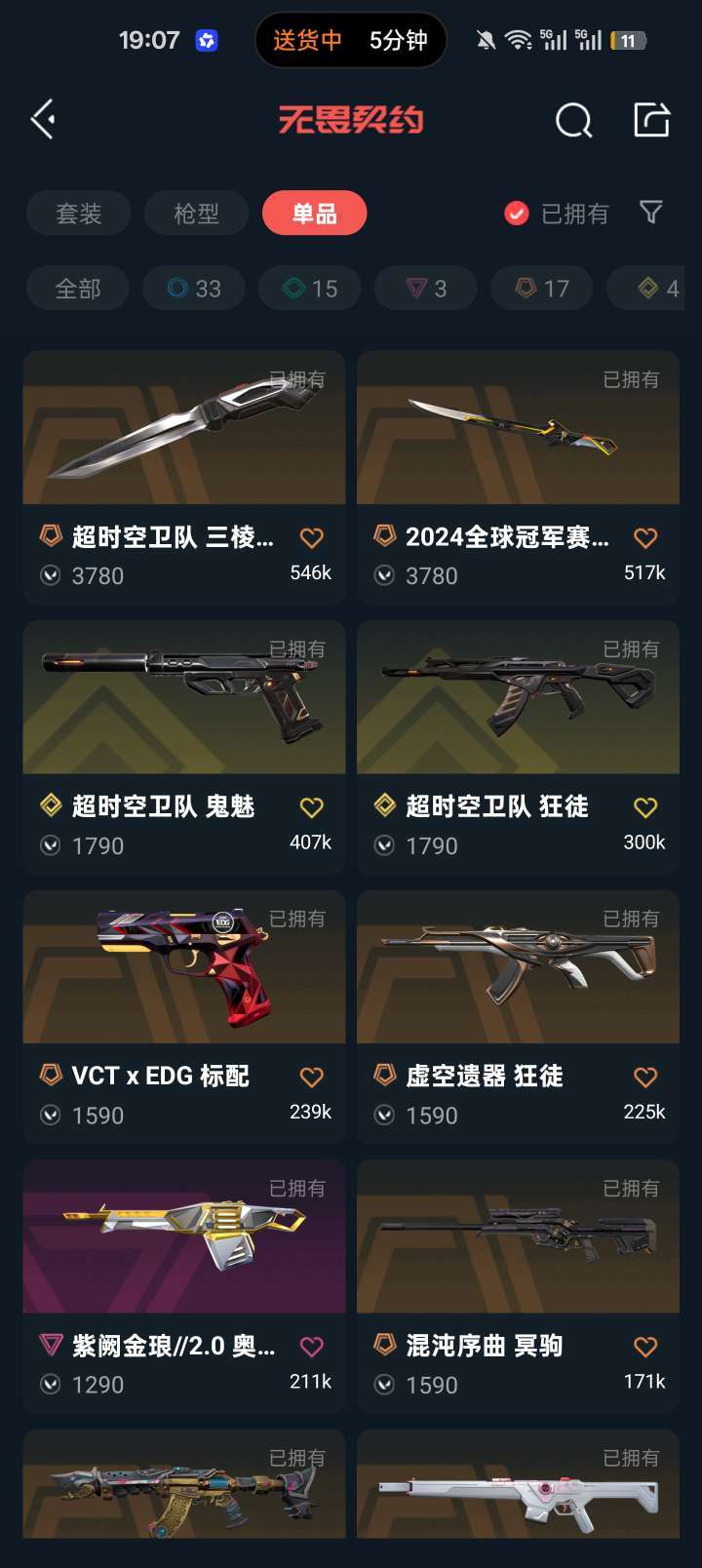Select the green rarity tier filter showing 15
Viewport: 702px width, 1568px height.
(309, 288)
